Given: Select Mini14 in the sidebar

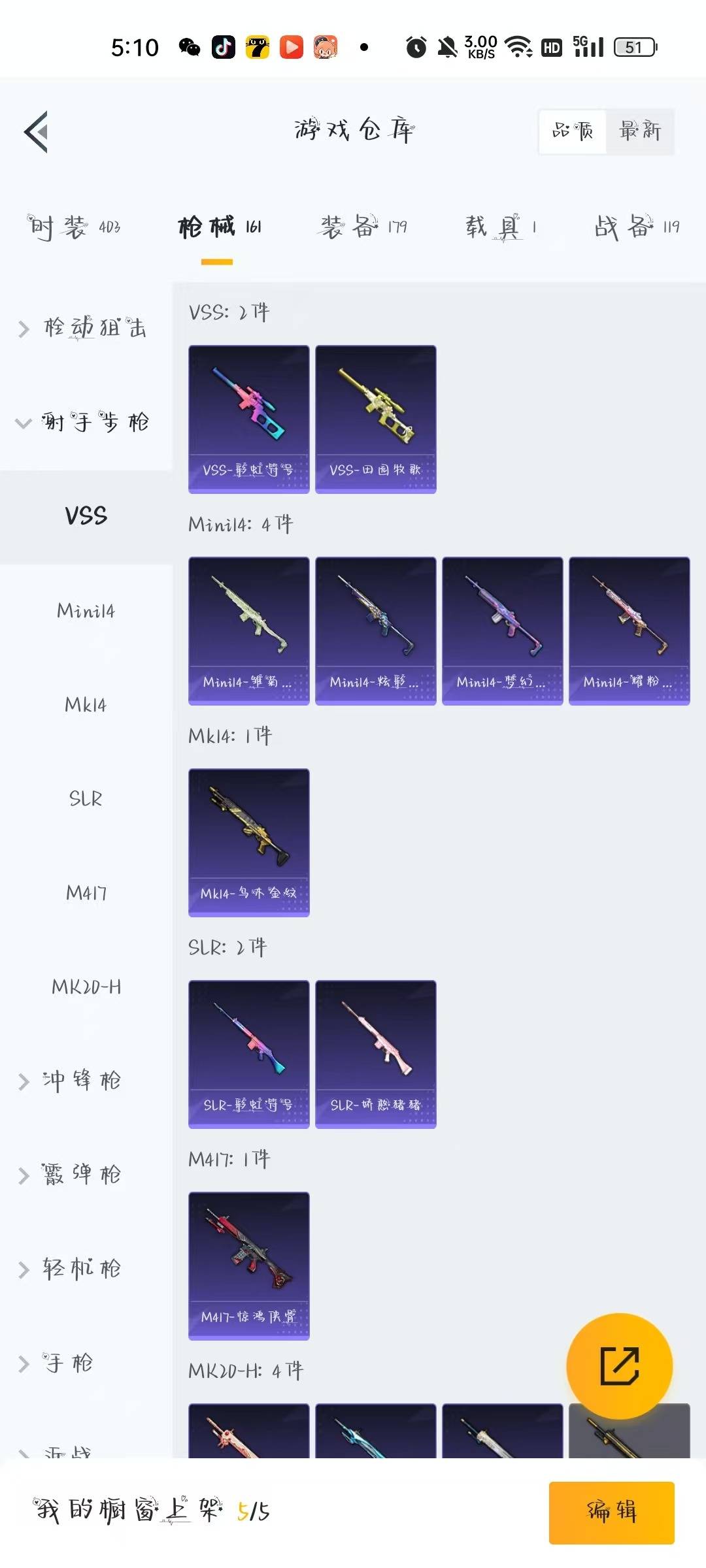Looking at the screenshot, I should coord(86,611).
